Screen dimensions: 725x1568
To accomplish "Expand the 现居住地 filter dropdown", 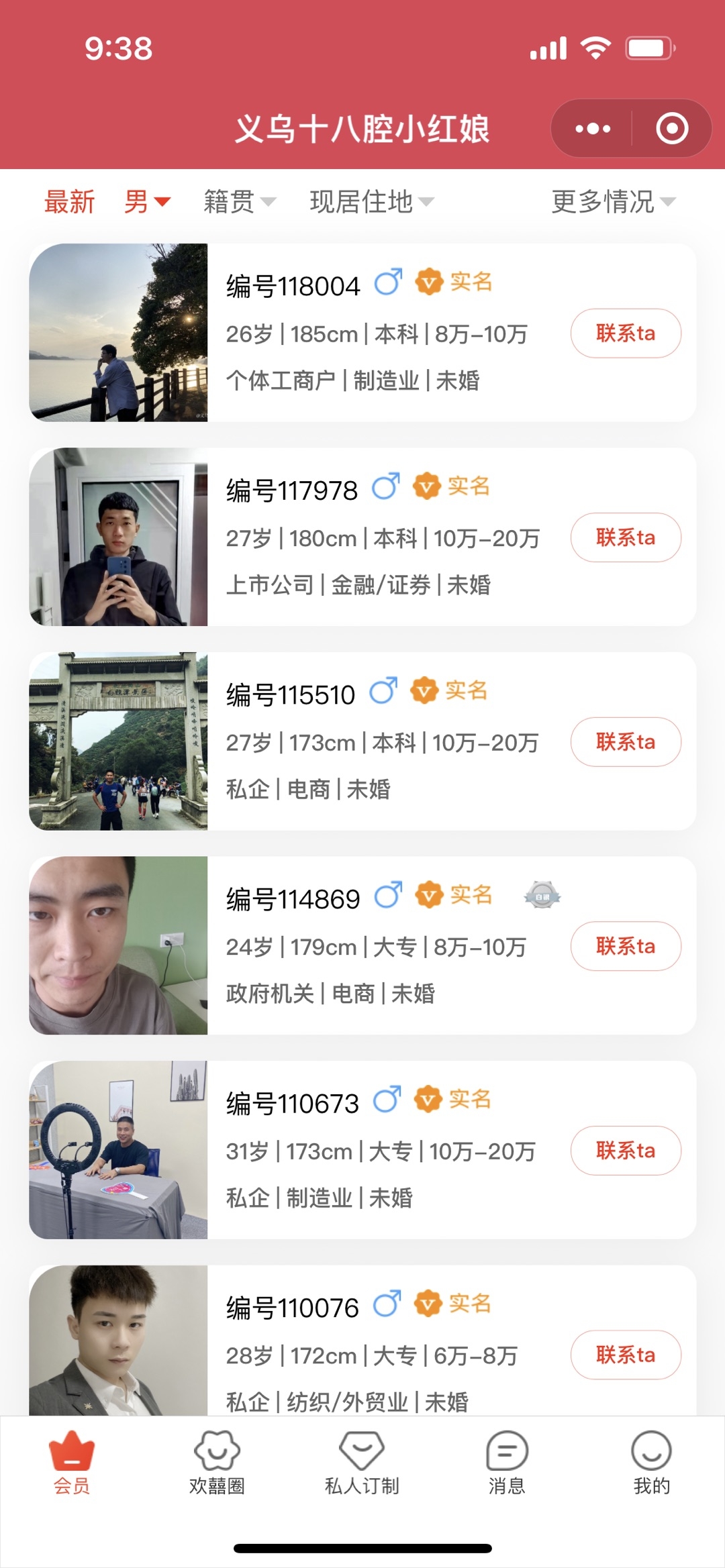I will [x=371, y=202].
